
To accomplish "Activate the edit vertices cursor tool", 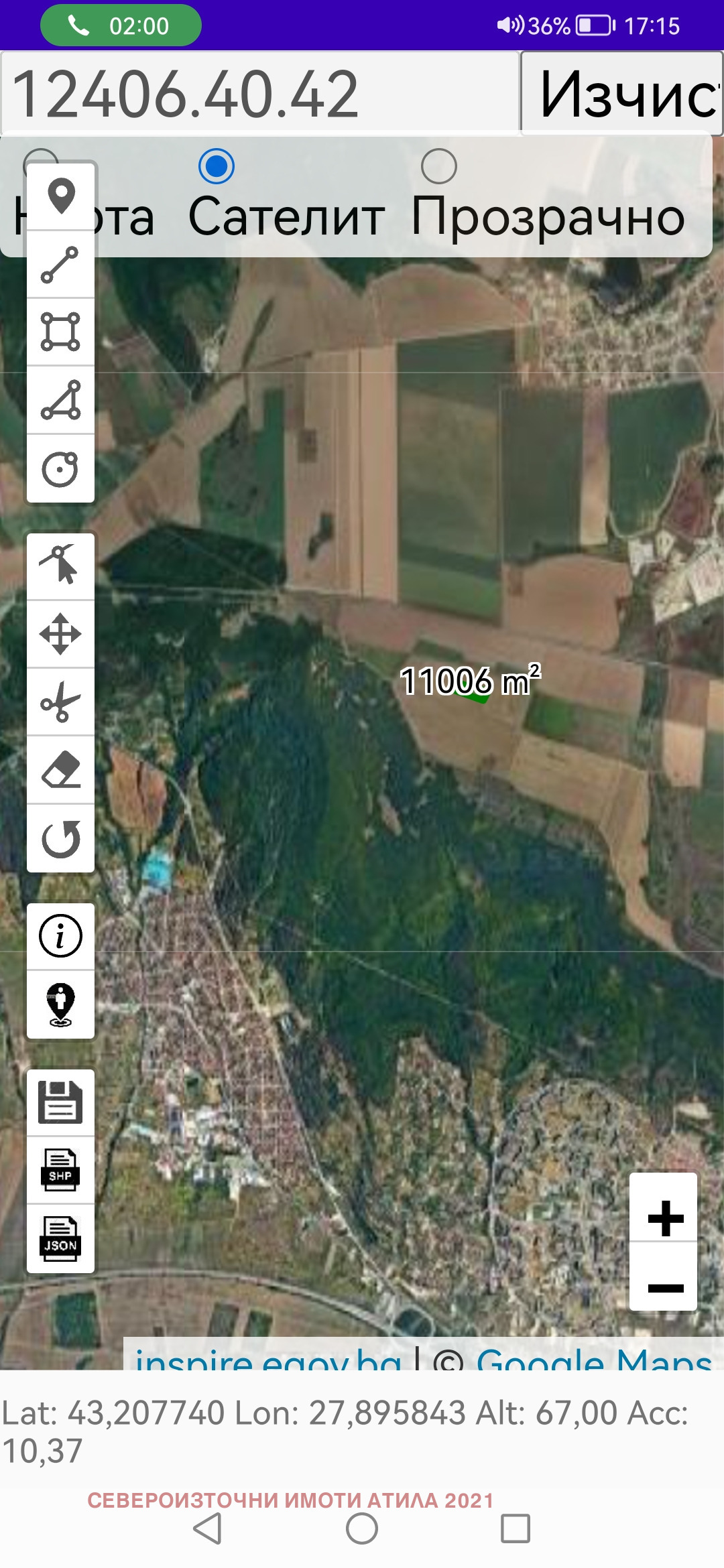I will (x=61, y=566).
